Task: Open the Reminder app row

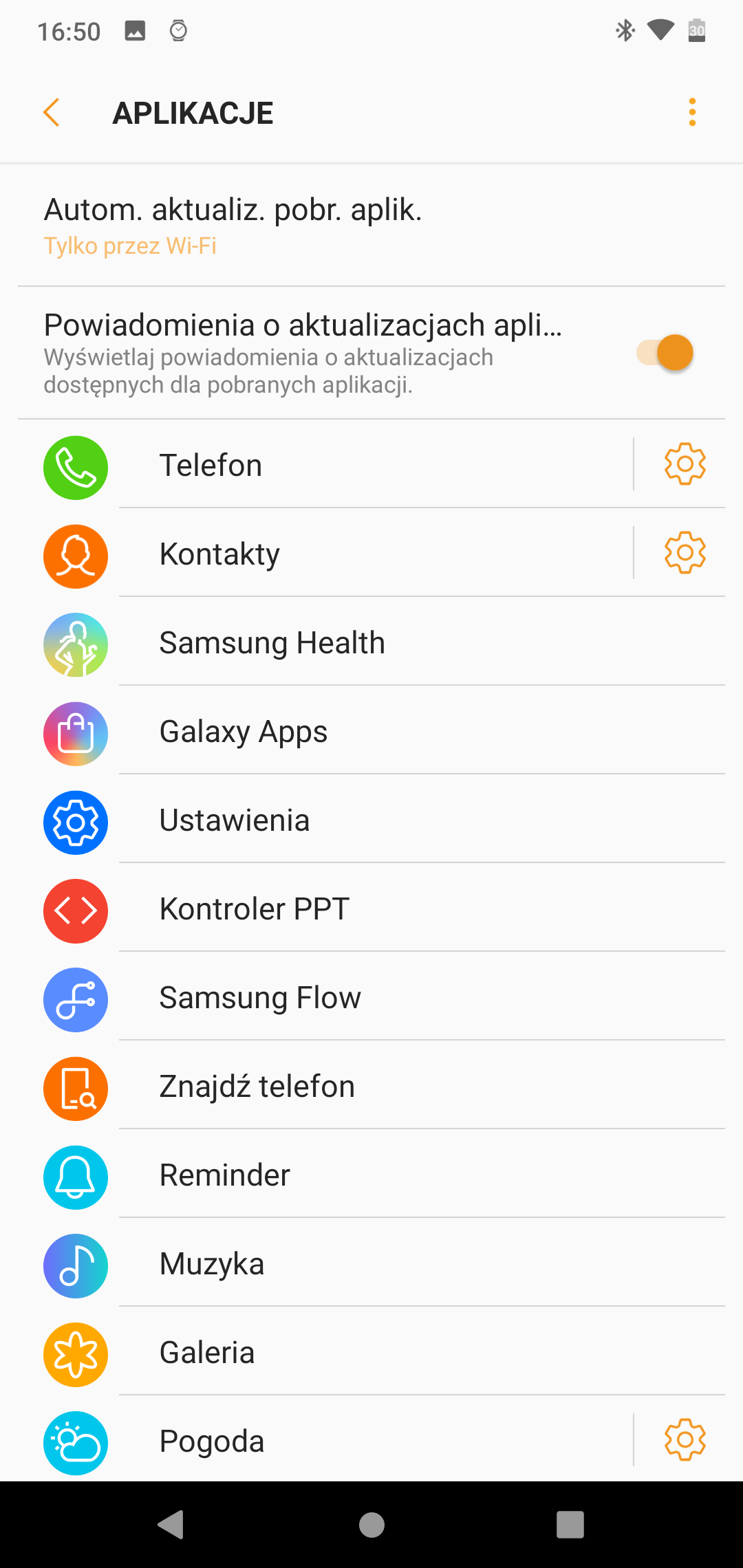Action: (371, 1176)
